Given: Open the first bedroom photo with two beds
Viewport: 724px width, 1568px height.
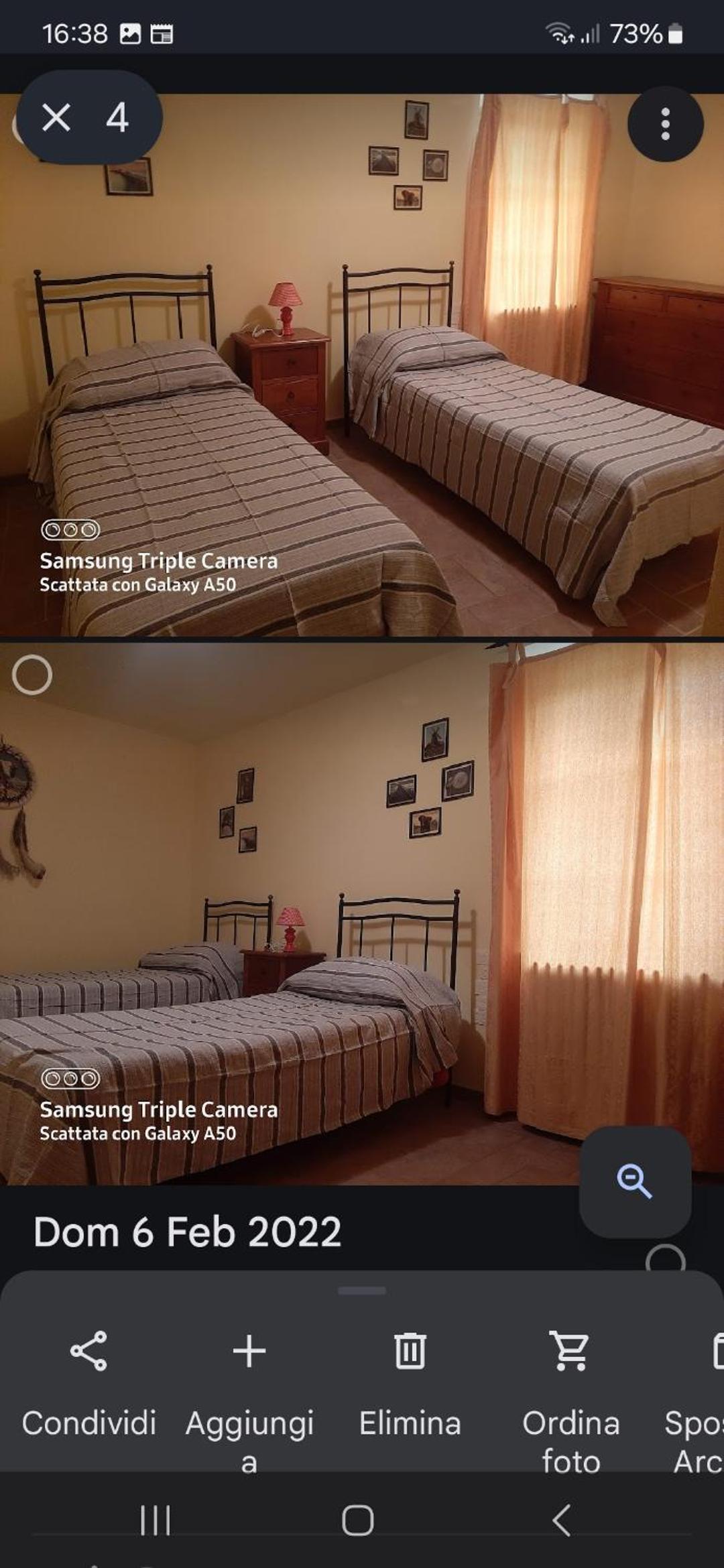Looking at the screenshot, I should pyautogui.click(x=362, y=365).
